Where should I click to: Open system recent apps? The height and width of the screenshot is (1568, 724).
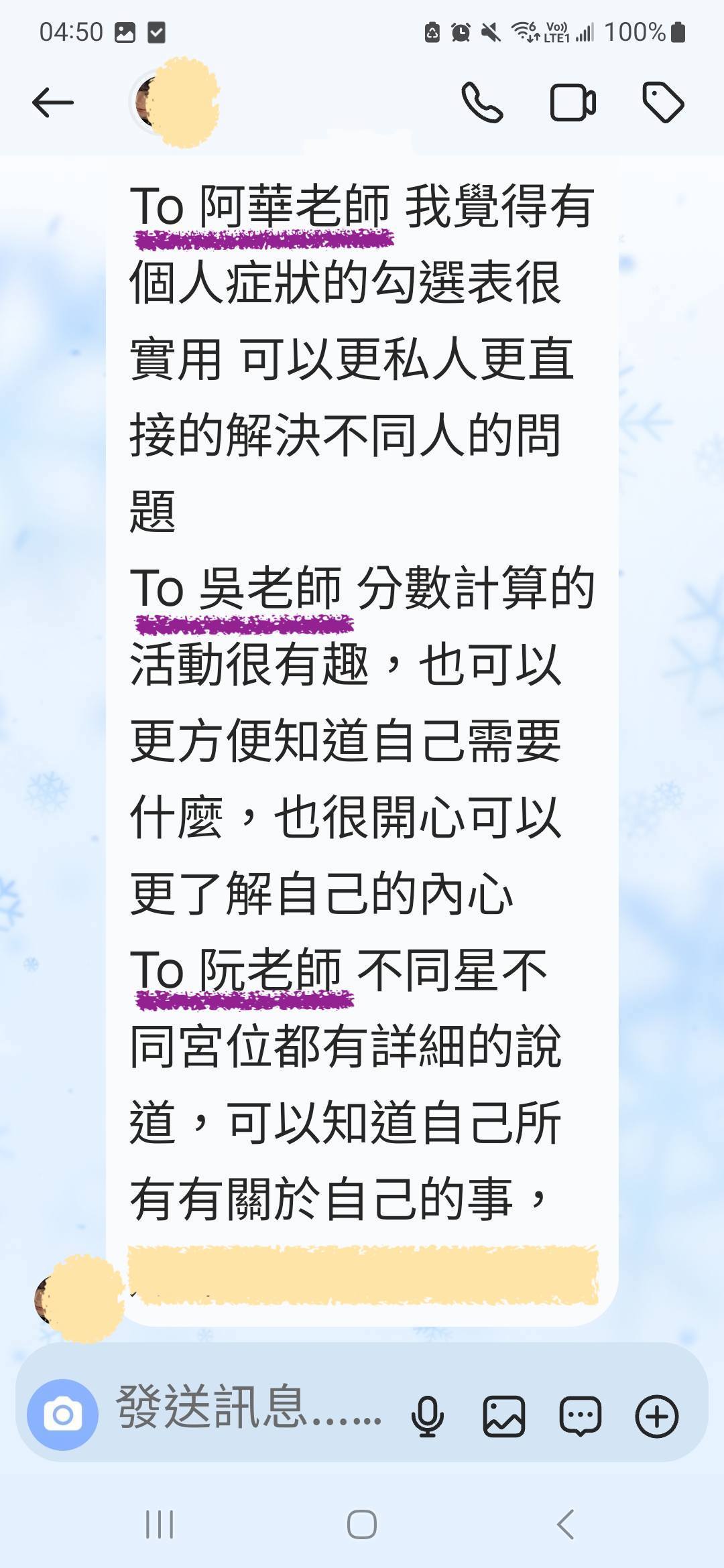click(x=160, y=1524)
